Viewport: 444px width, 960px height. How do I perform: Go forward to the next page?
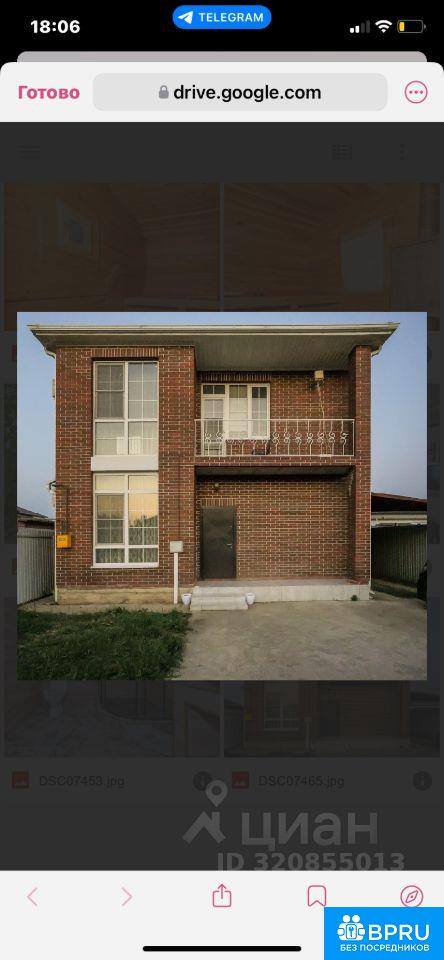(127, 897)
